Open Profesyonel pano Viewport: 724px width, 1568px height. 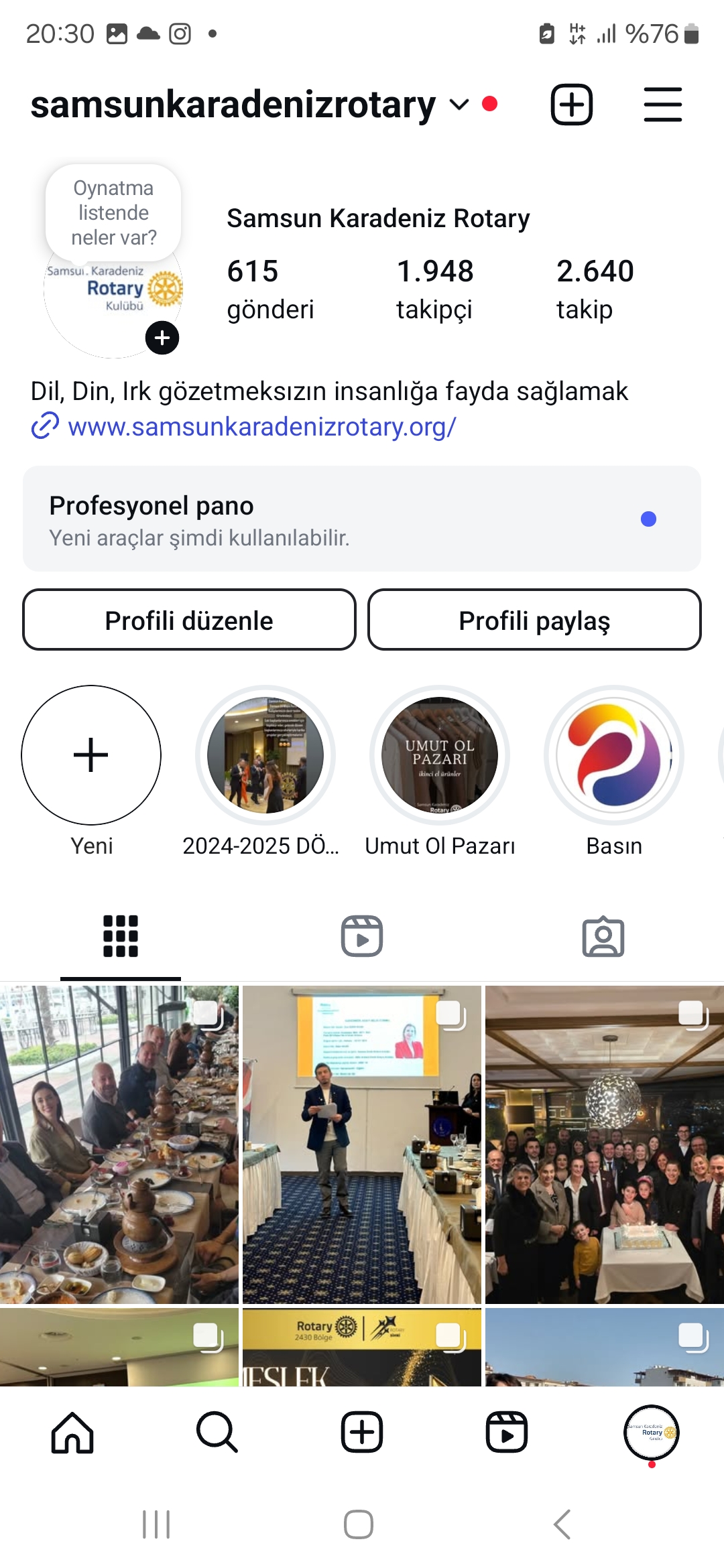(362, 519)
